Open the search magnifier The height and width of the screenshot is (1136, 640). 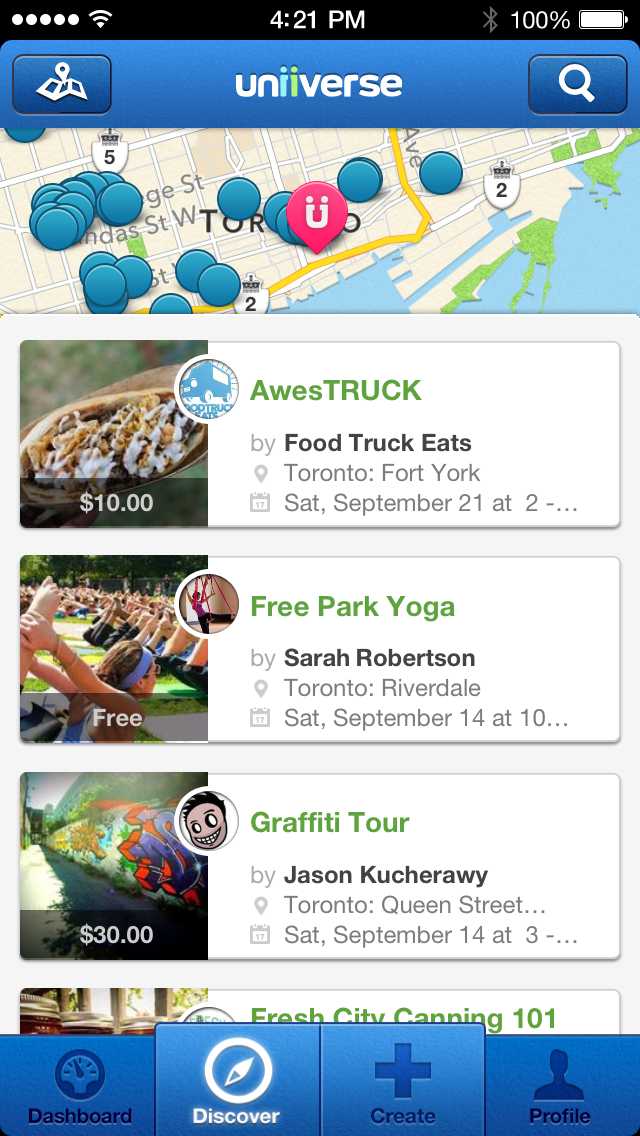577,84
